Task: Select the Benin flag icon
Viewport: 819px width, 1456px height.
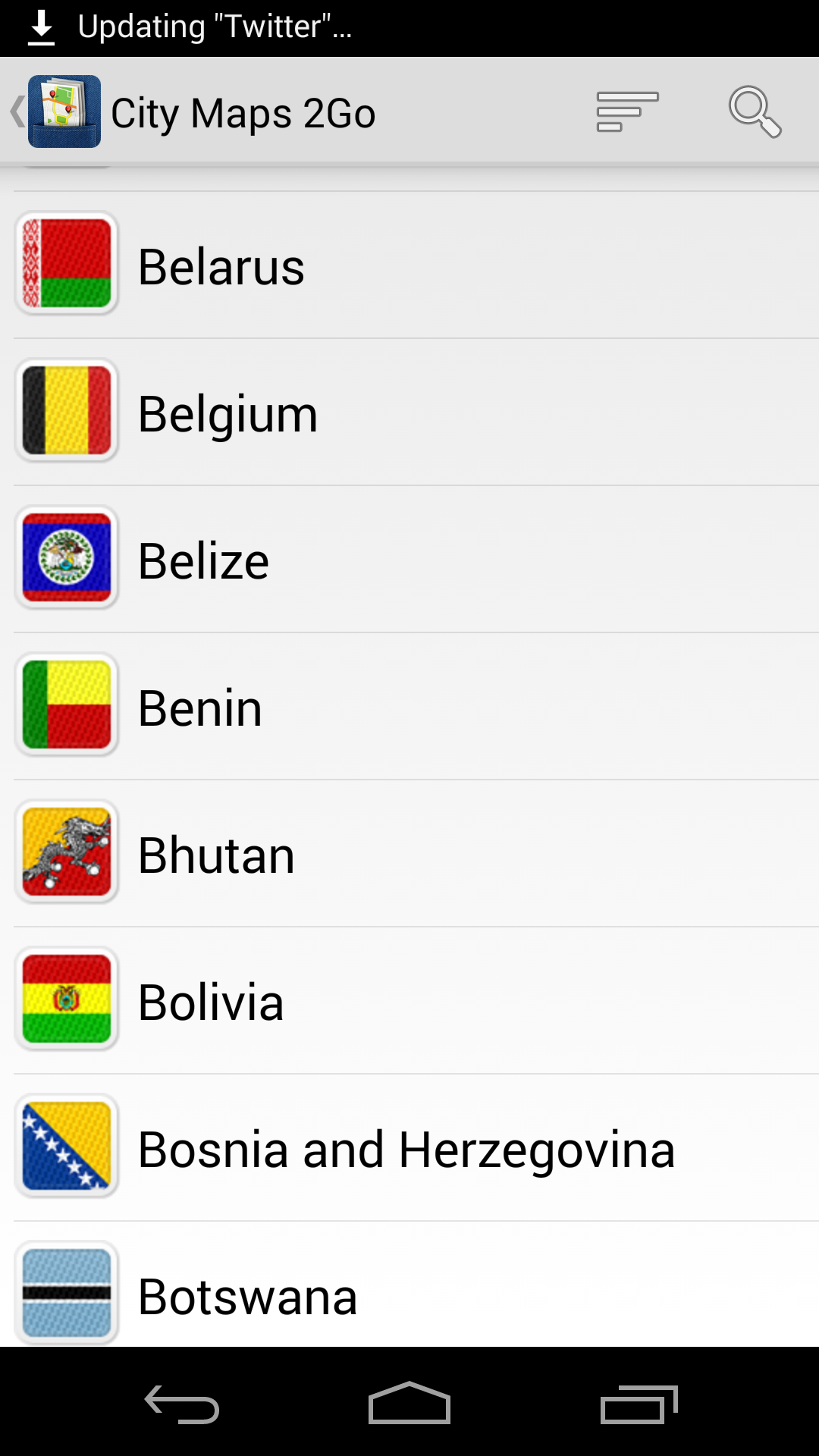Action: pos(66,704)
